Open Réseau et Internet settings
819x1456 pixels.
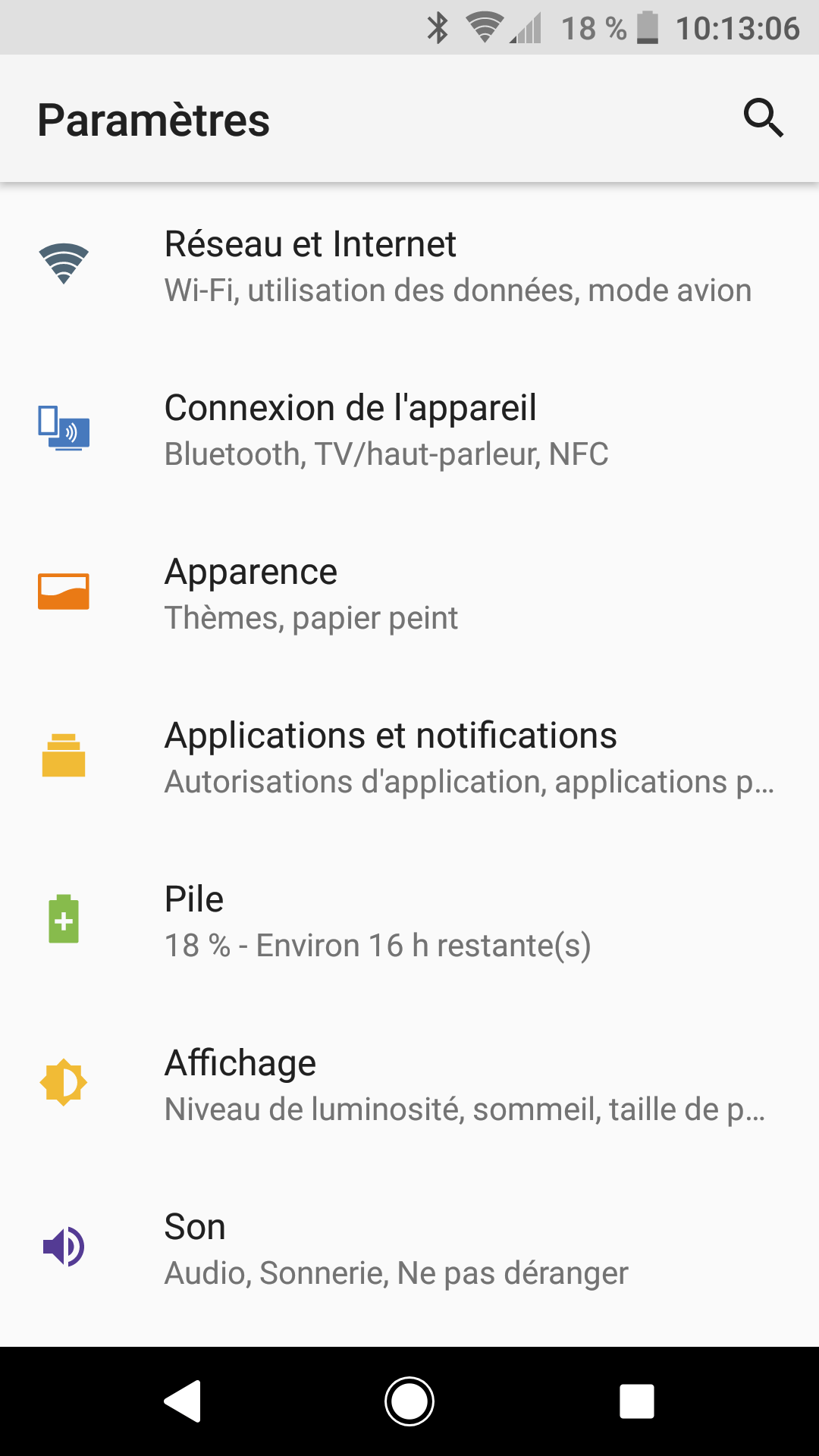tap(409, 266)
